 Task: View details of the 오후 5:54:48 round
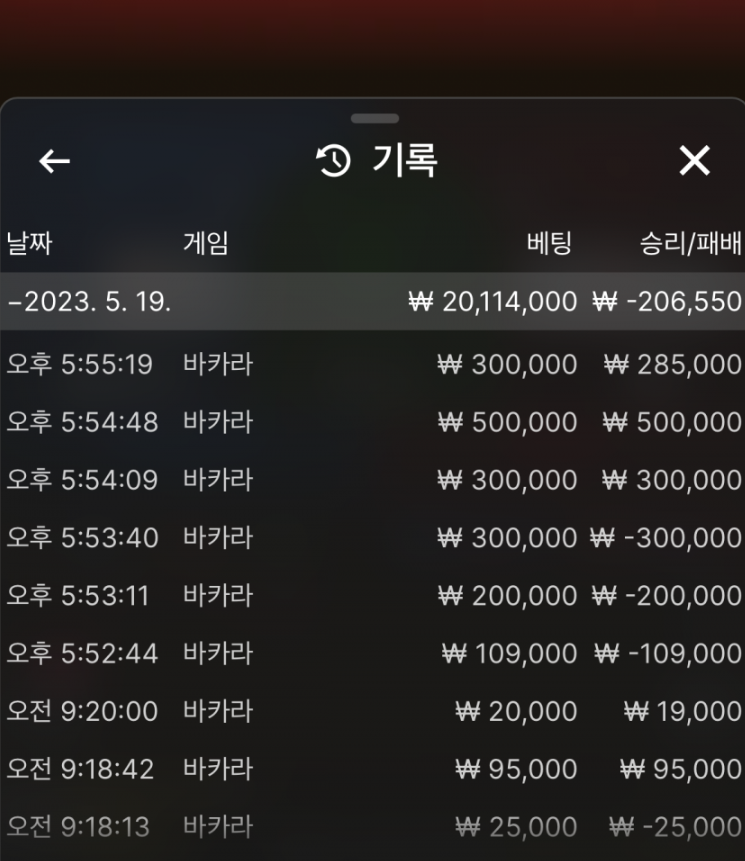coord(372,422)
